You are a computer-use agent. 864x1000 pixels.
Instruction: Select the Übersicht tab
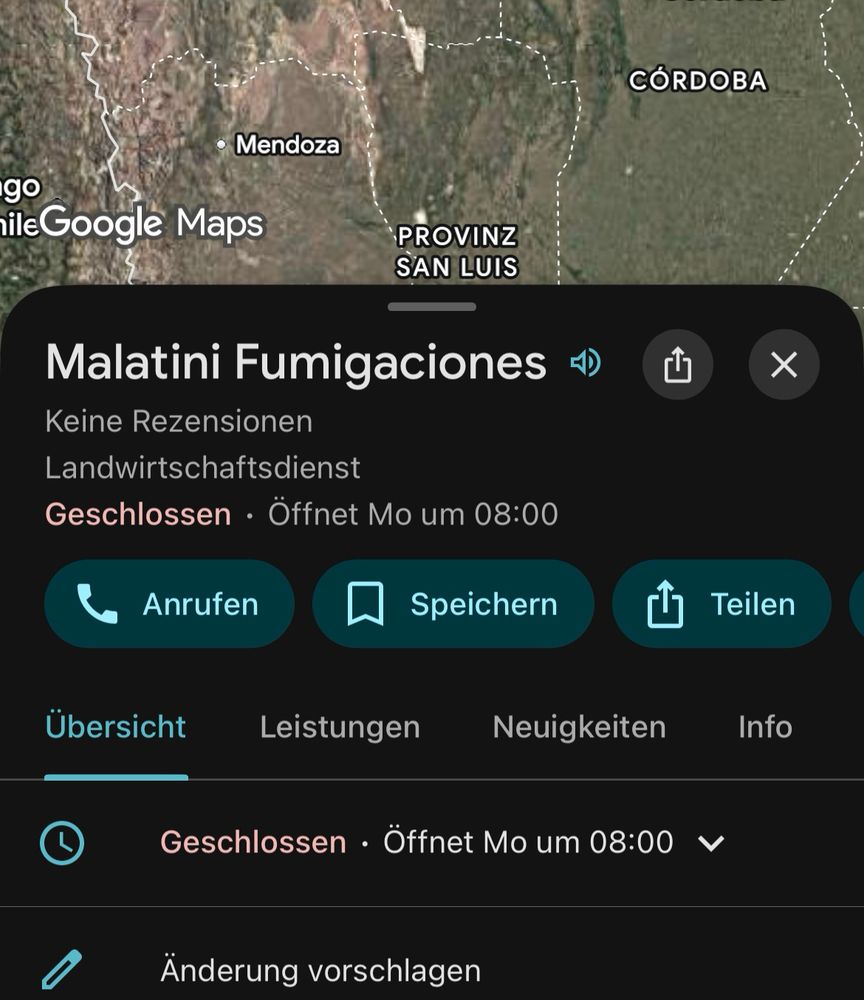(116, 727)
